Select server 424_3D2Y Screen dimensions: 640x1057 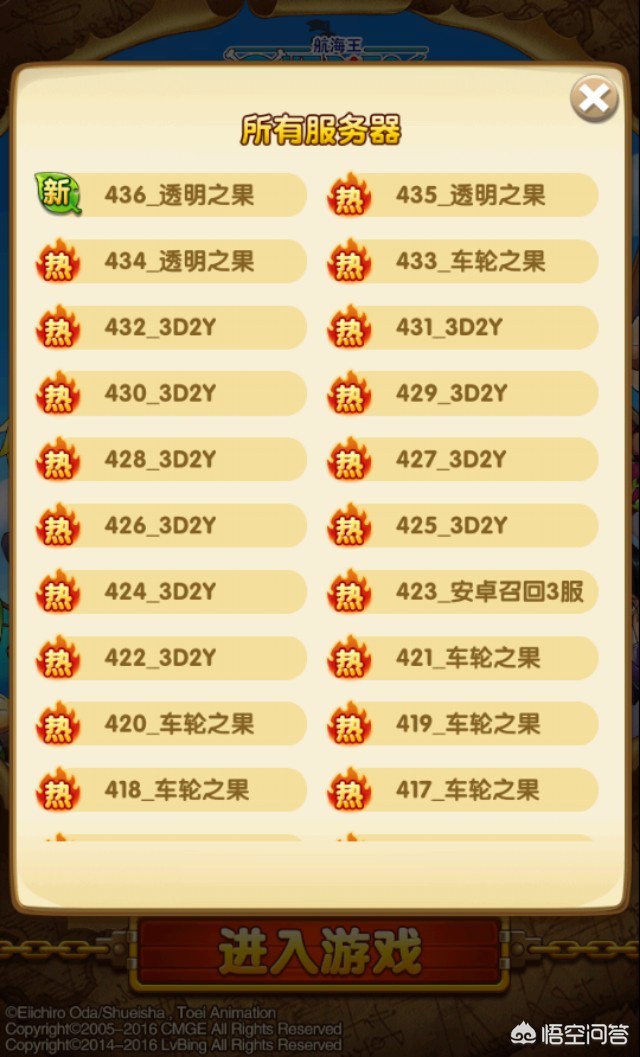point(171,591)
